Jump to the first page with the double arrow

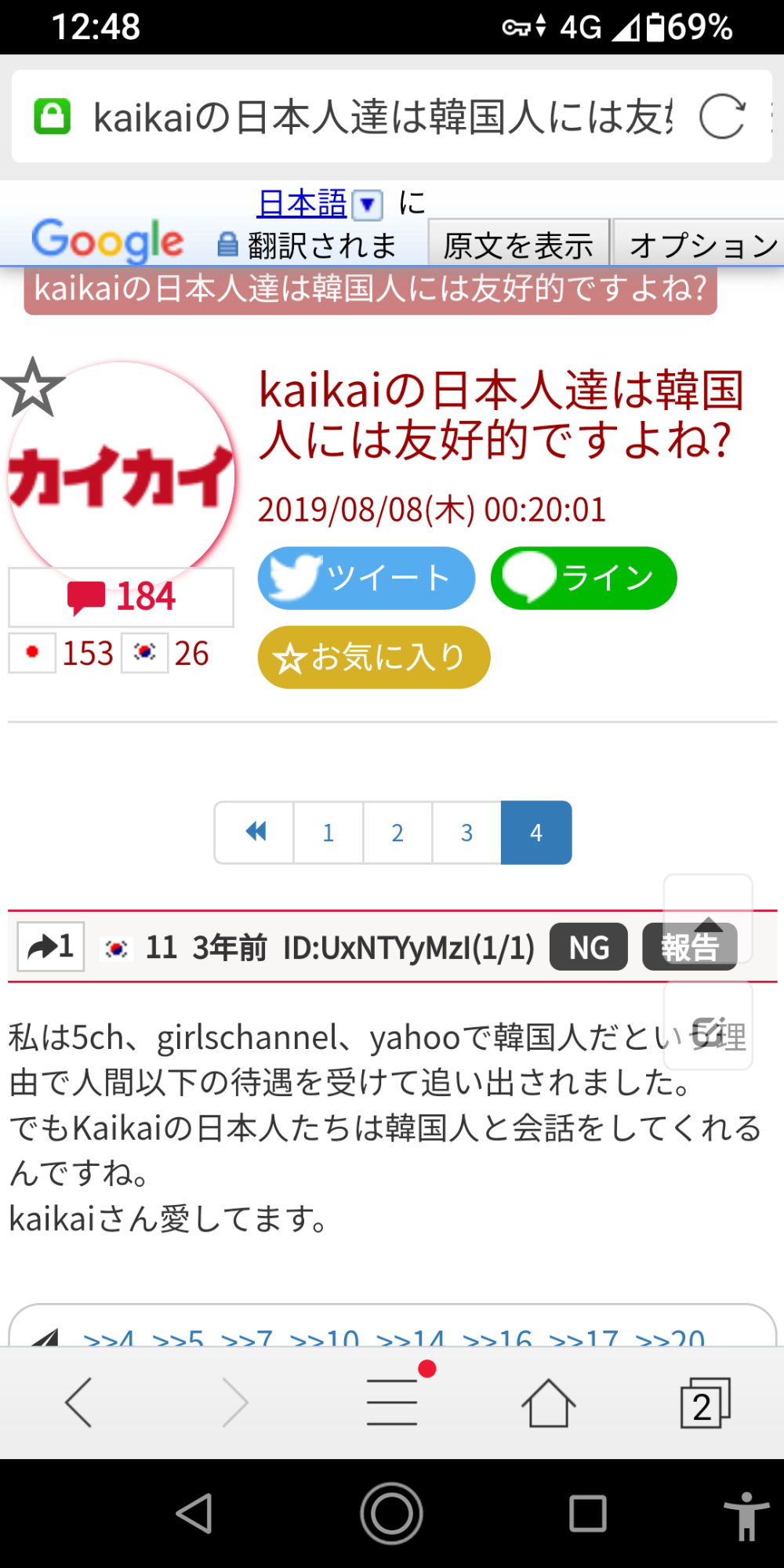click(255, 833)
